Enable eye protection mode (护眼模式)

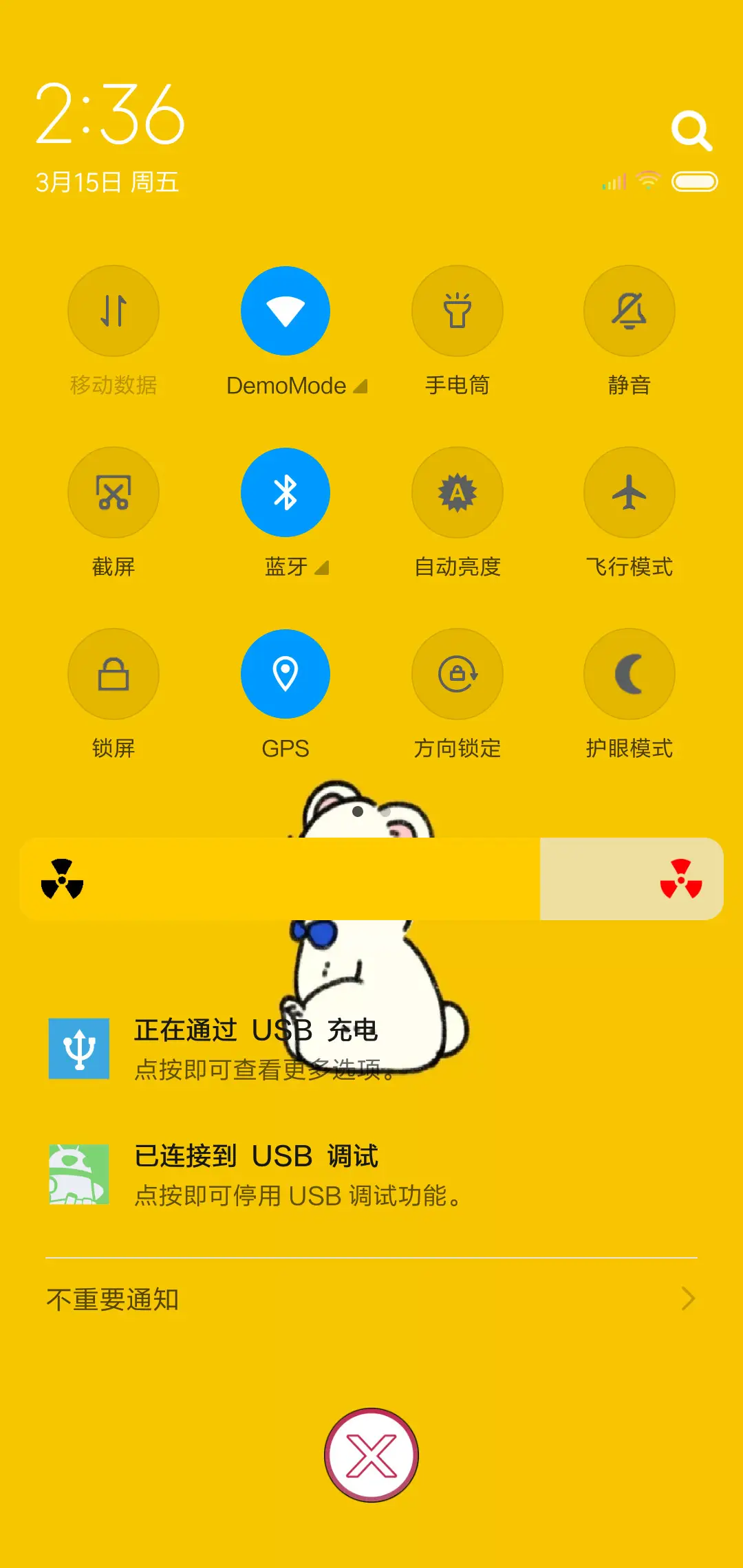coord(629,674)
